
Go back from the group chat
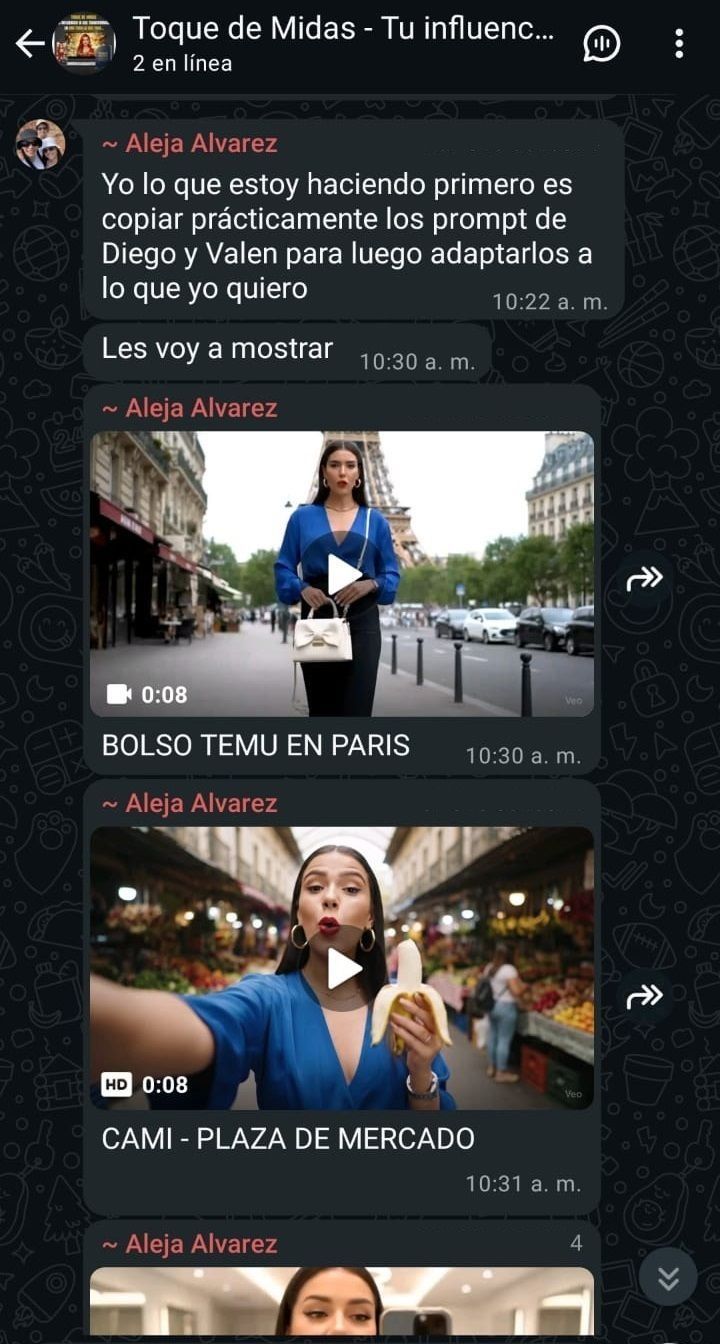point(29,43)
